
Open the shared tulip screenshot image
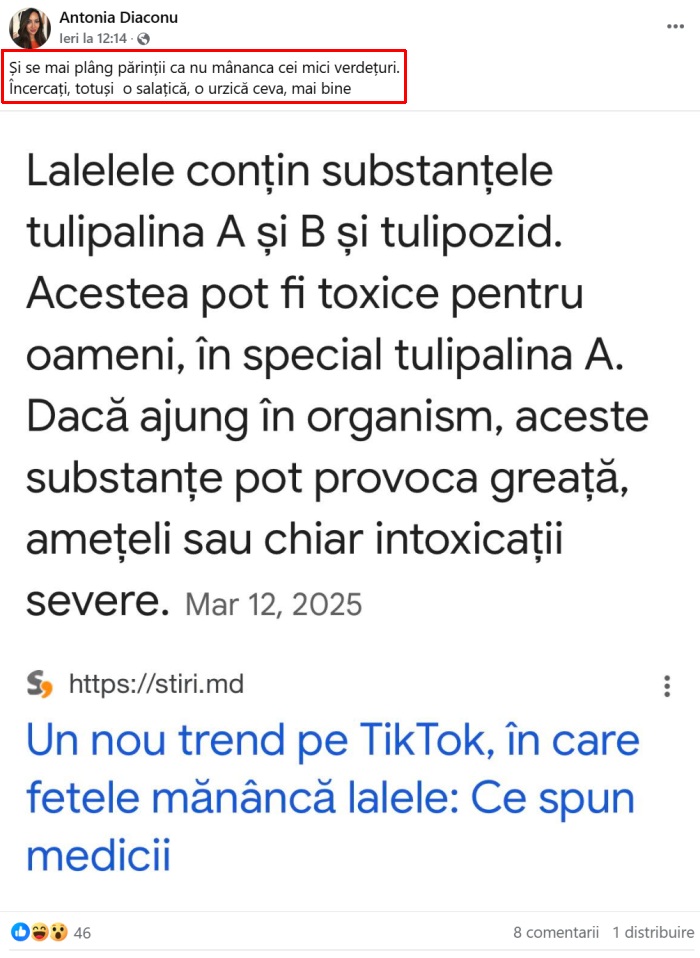point(350,500)
